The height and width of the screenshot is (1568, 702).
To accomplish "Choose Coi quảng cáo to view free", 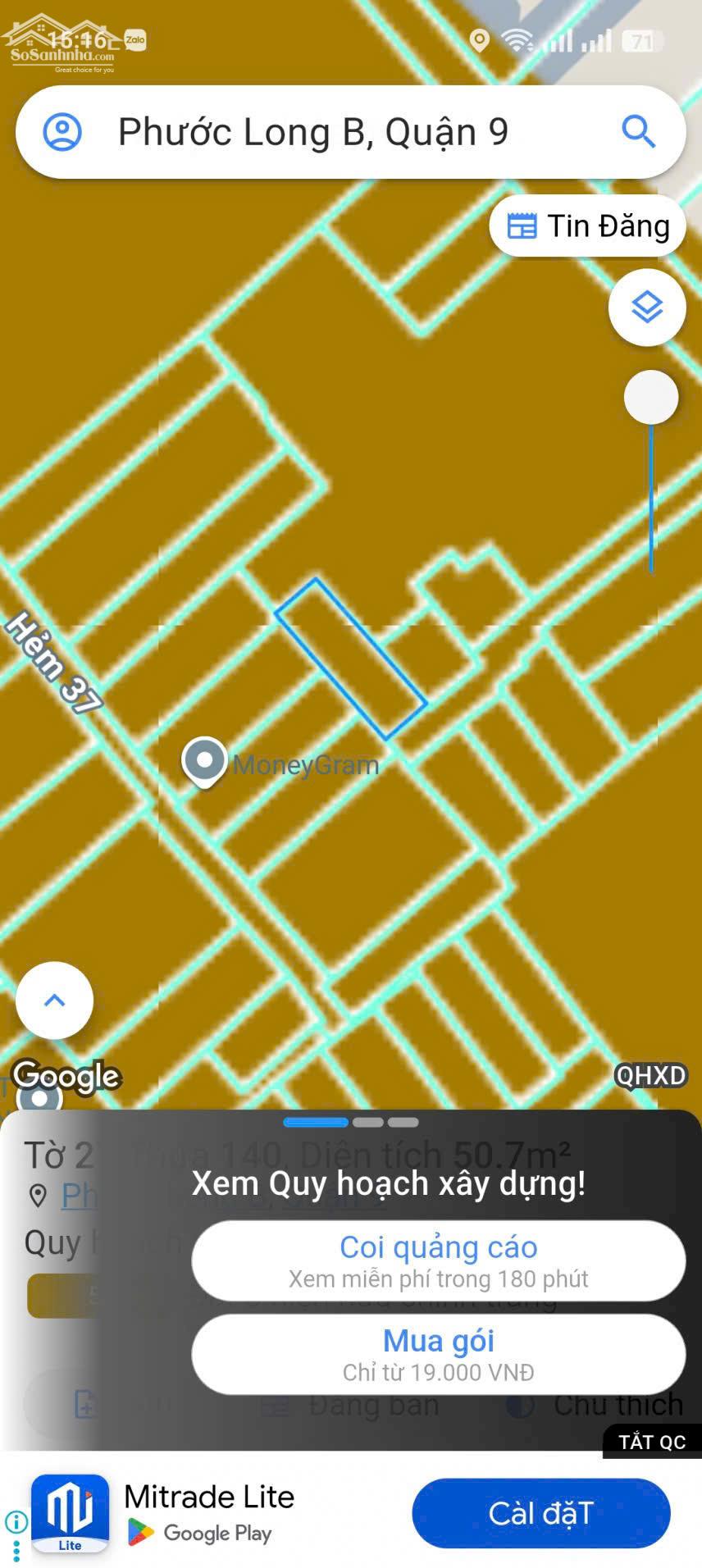I will [438, 1260].
